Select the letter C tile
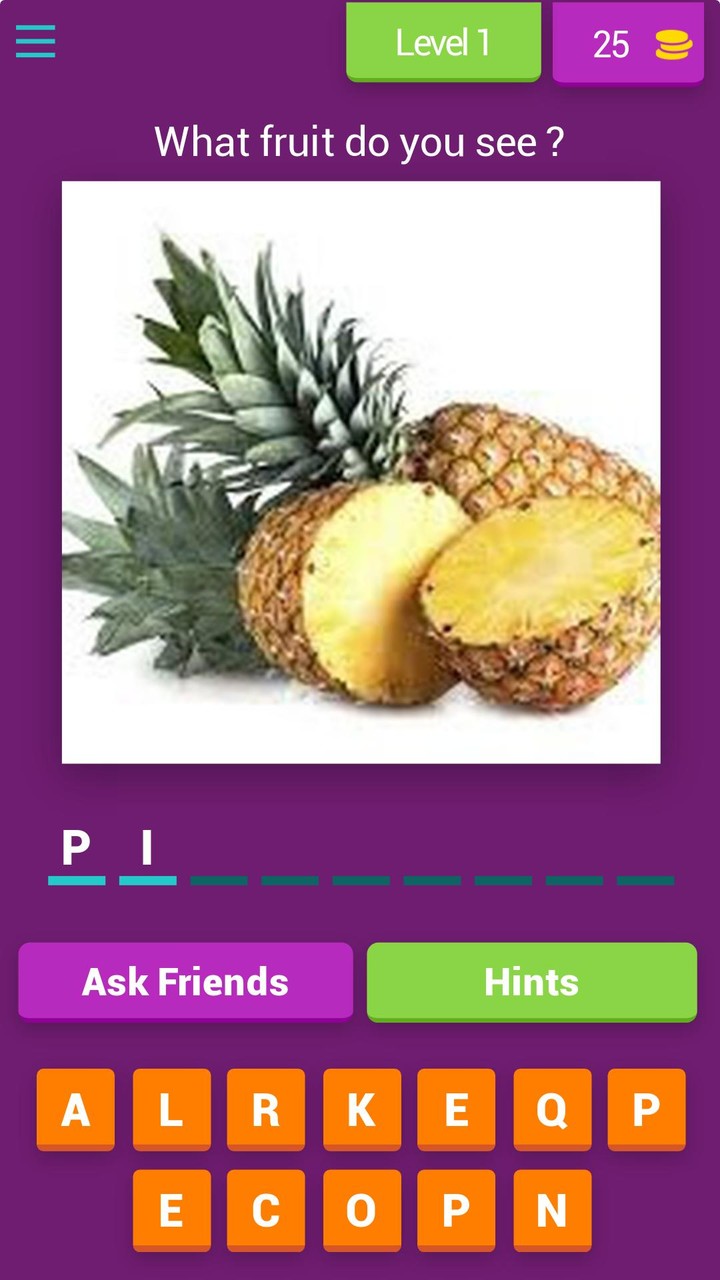 (266, 1212)
